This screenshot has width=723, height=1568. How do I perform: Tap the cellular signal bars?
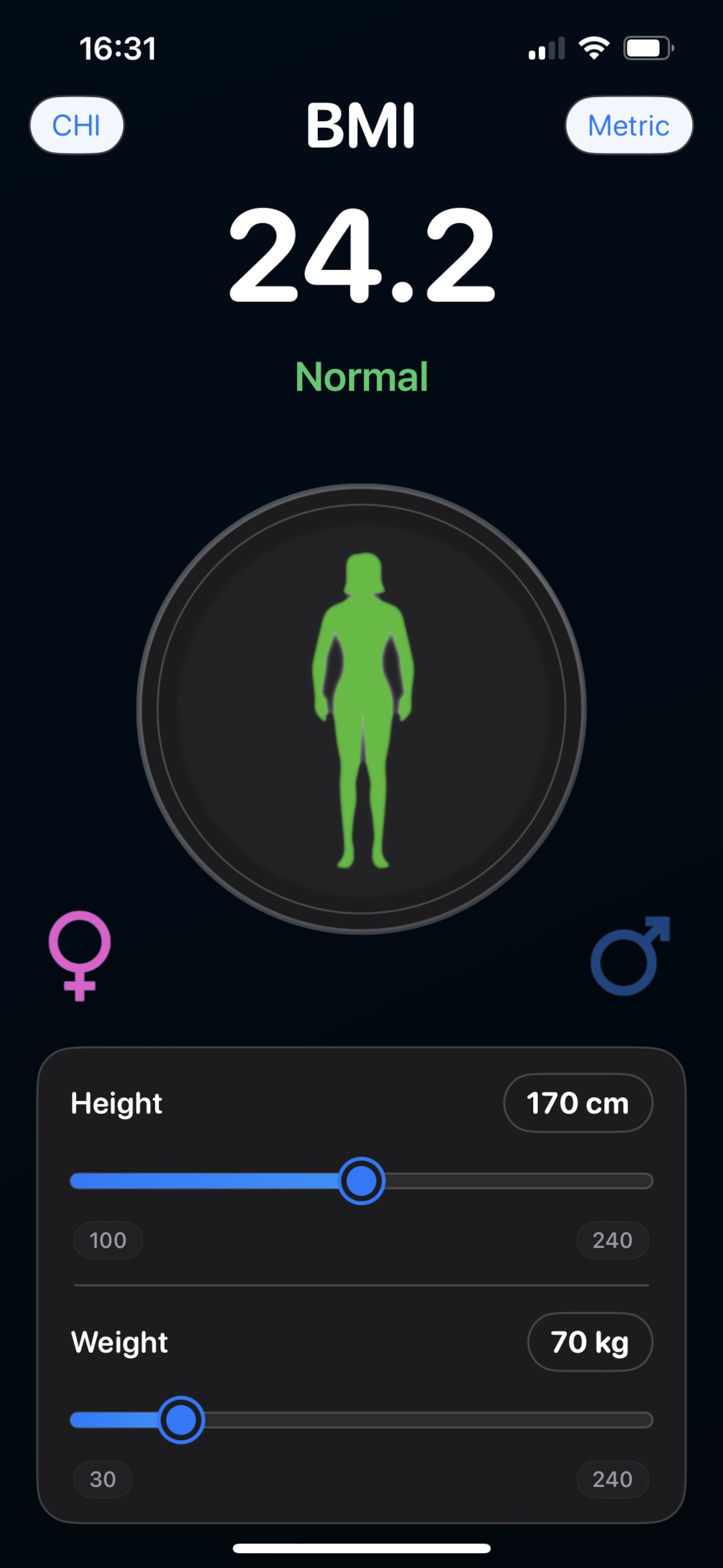(x=546, y=49)
